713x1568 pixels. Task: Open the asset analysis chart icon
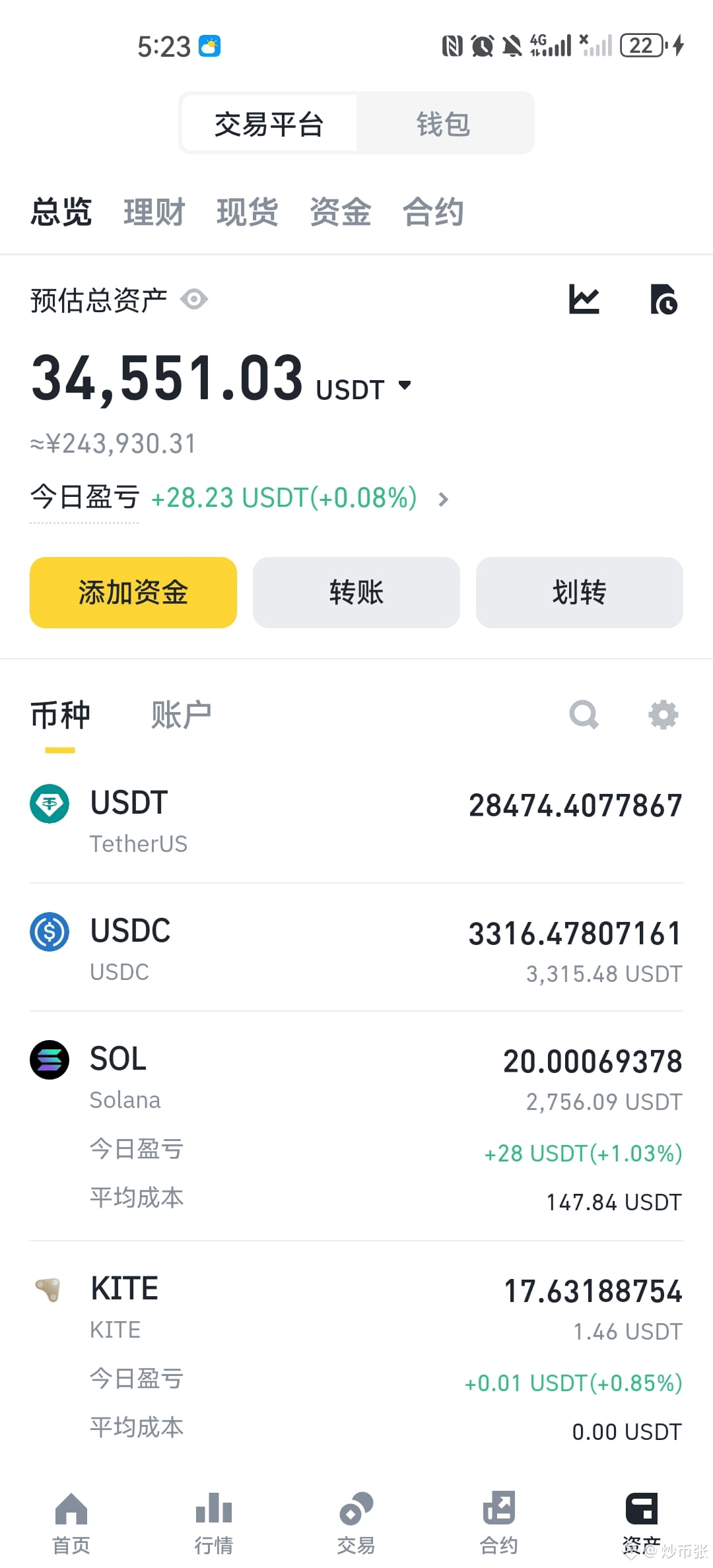[x=584, y=300]
